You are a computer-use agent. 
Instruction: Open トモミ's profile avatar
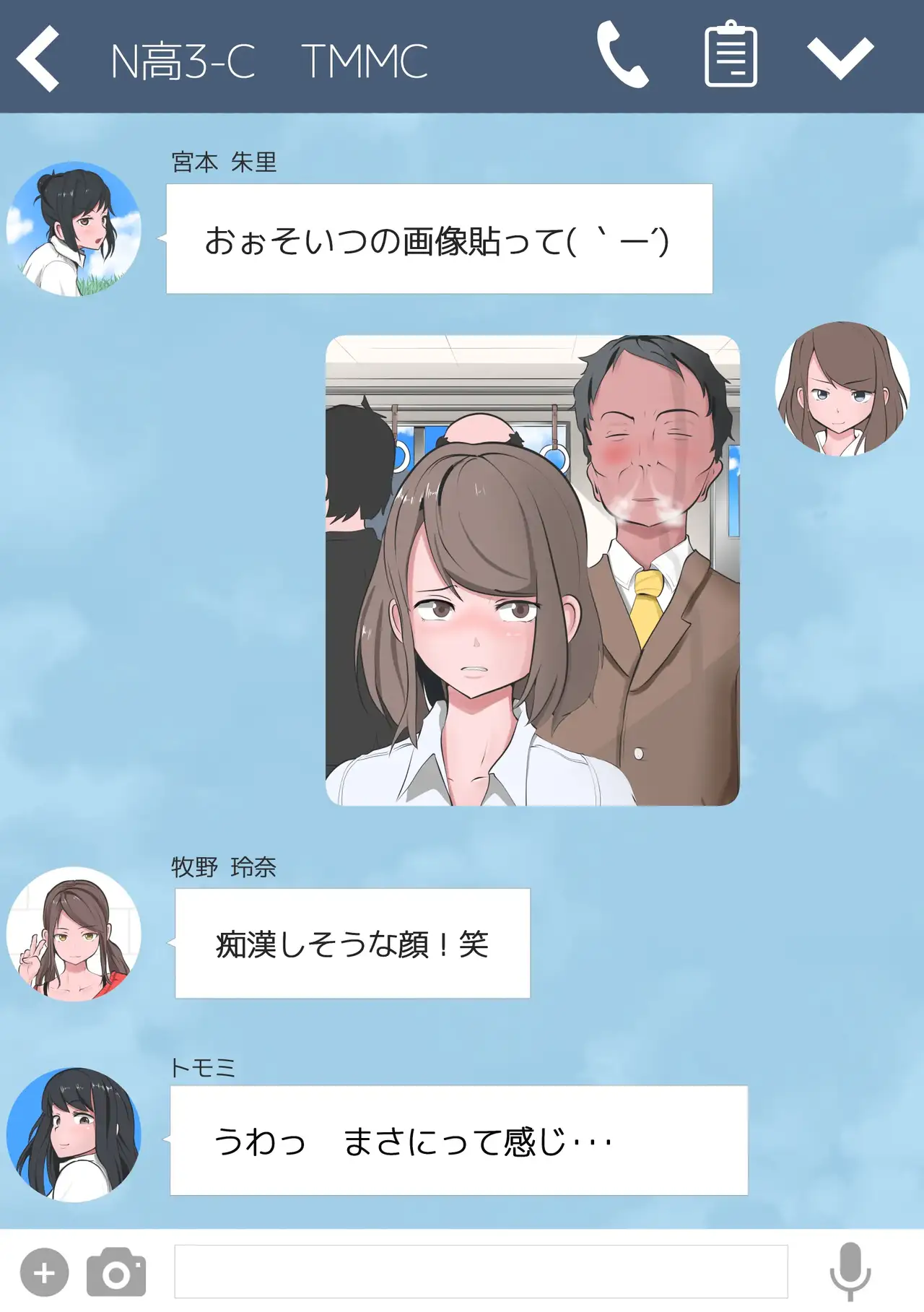point(74,1134)
